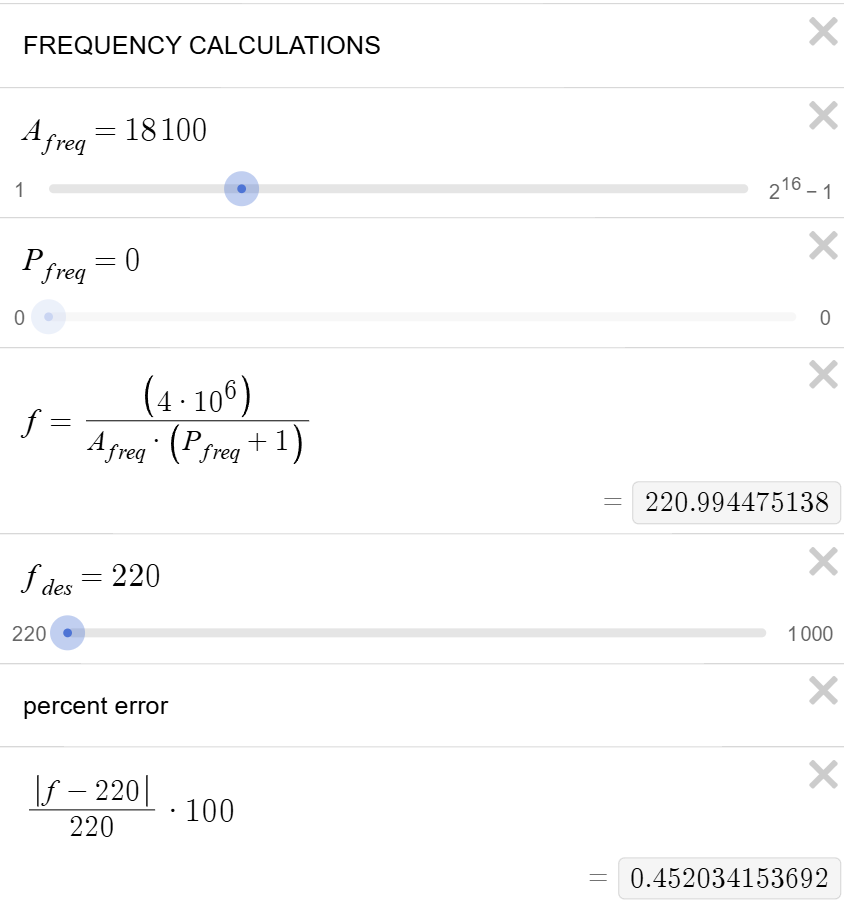
Task: Edit the A_freq slider minimum 1
Action: (20, 190)
